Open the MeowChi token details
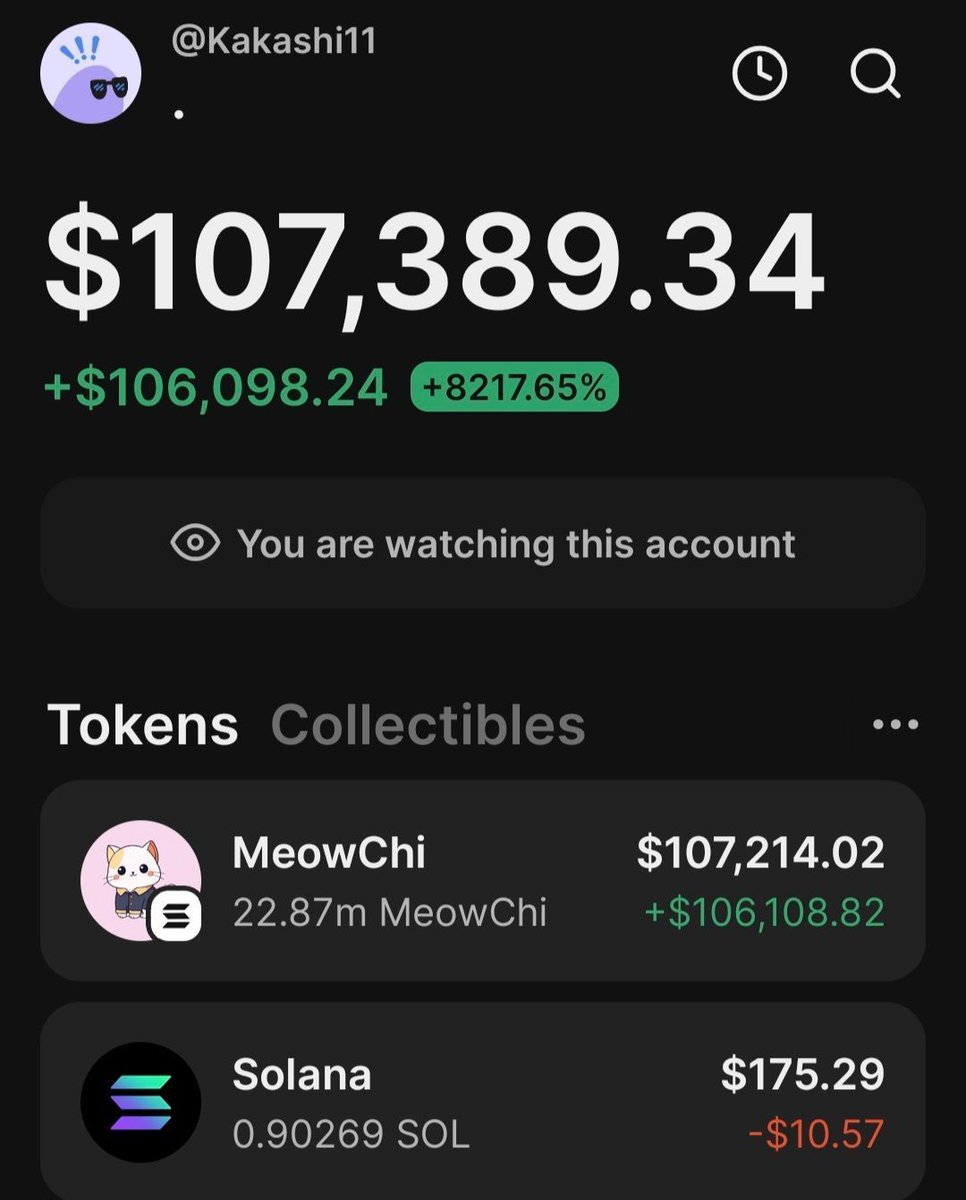The width and height of the screenshot is (966, 1200). point(482,881)
